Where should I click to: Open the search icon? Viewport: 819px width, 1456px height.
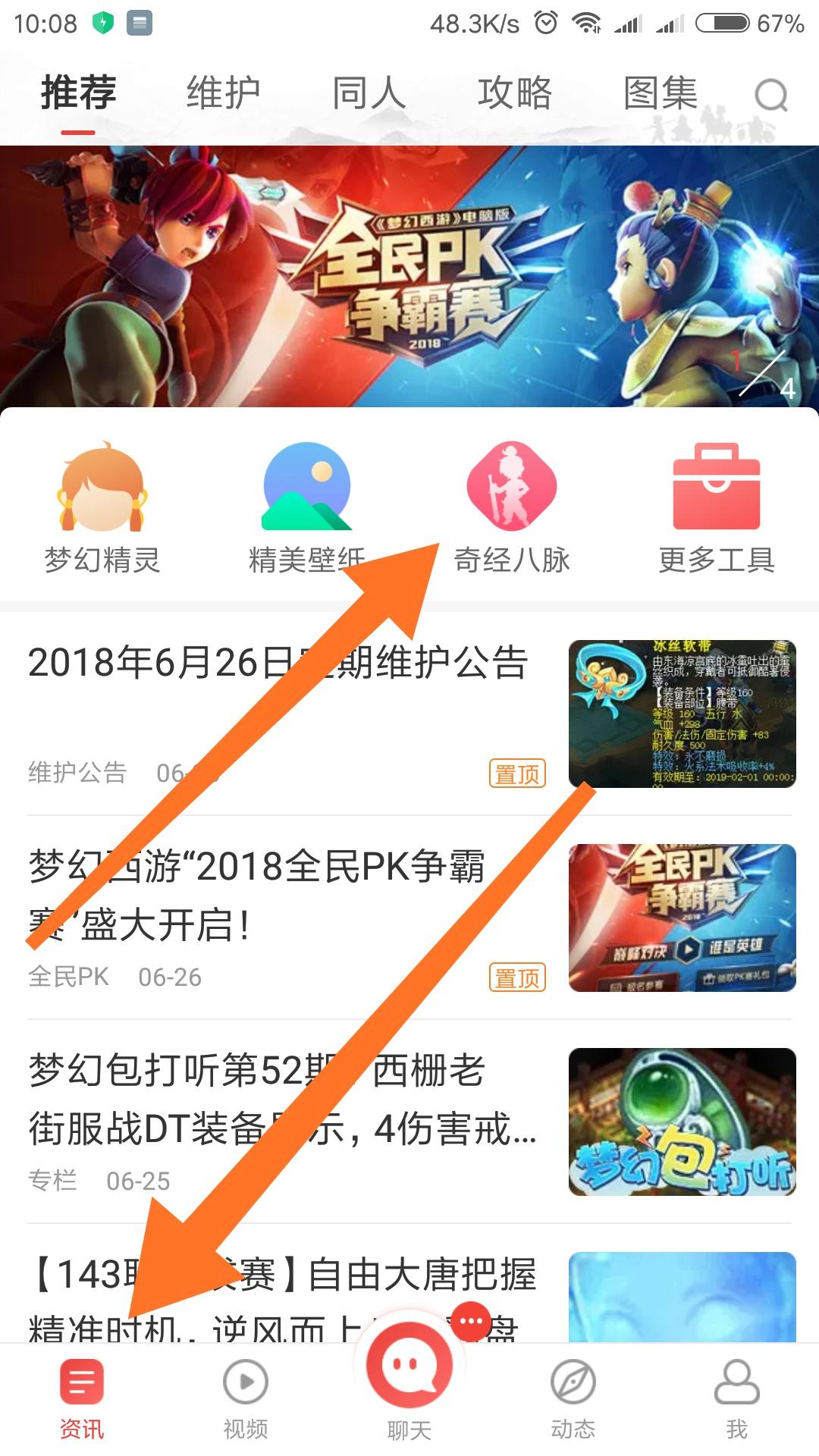770,96
